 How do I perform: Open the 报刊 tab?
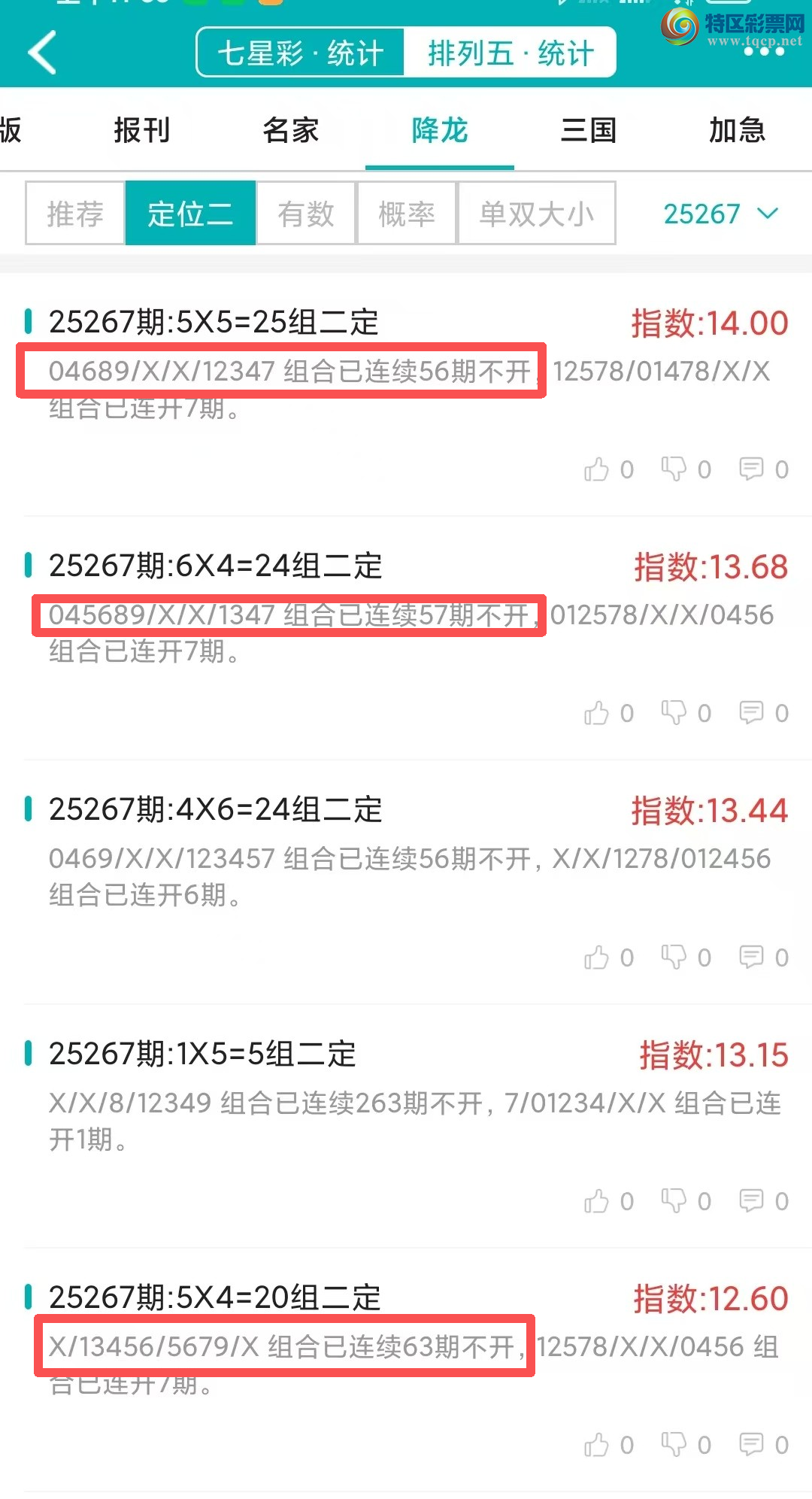pyautogui.click(x=142, y=130)
